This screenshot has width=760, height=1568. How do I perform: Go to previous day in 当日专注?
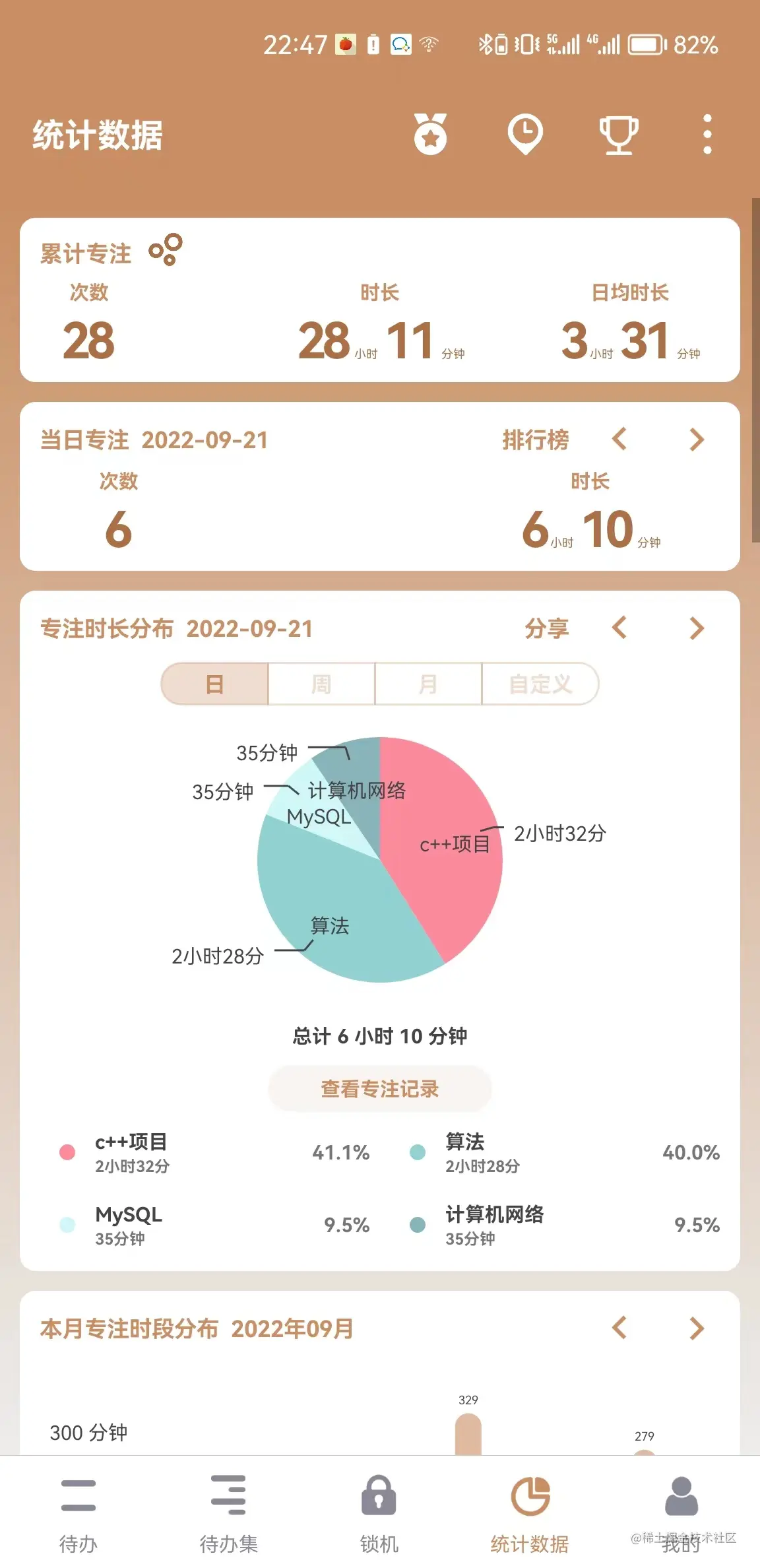619,440
